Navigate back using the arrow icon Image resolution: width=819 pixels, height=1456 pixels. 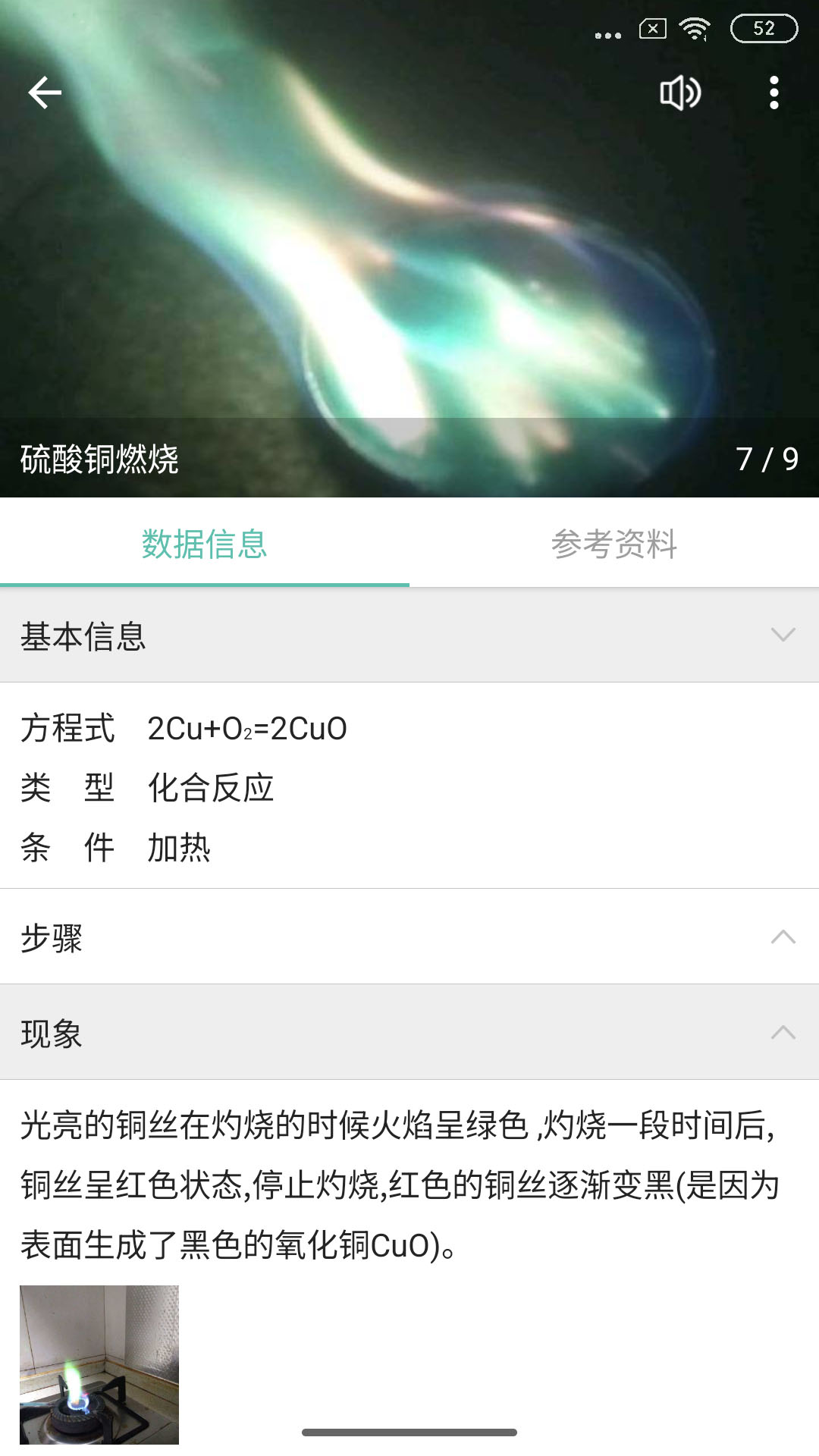45,93
